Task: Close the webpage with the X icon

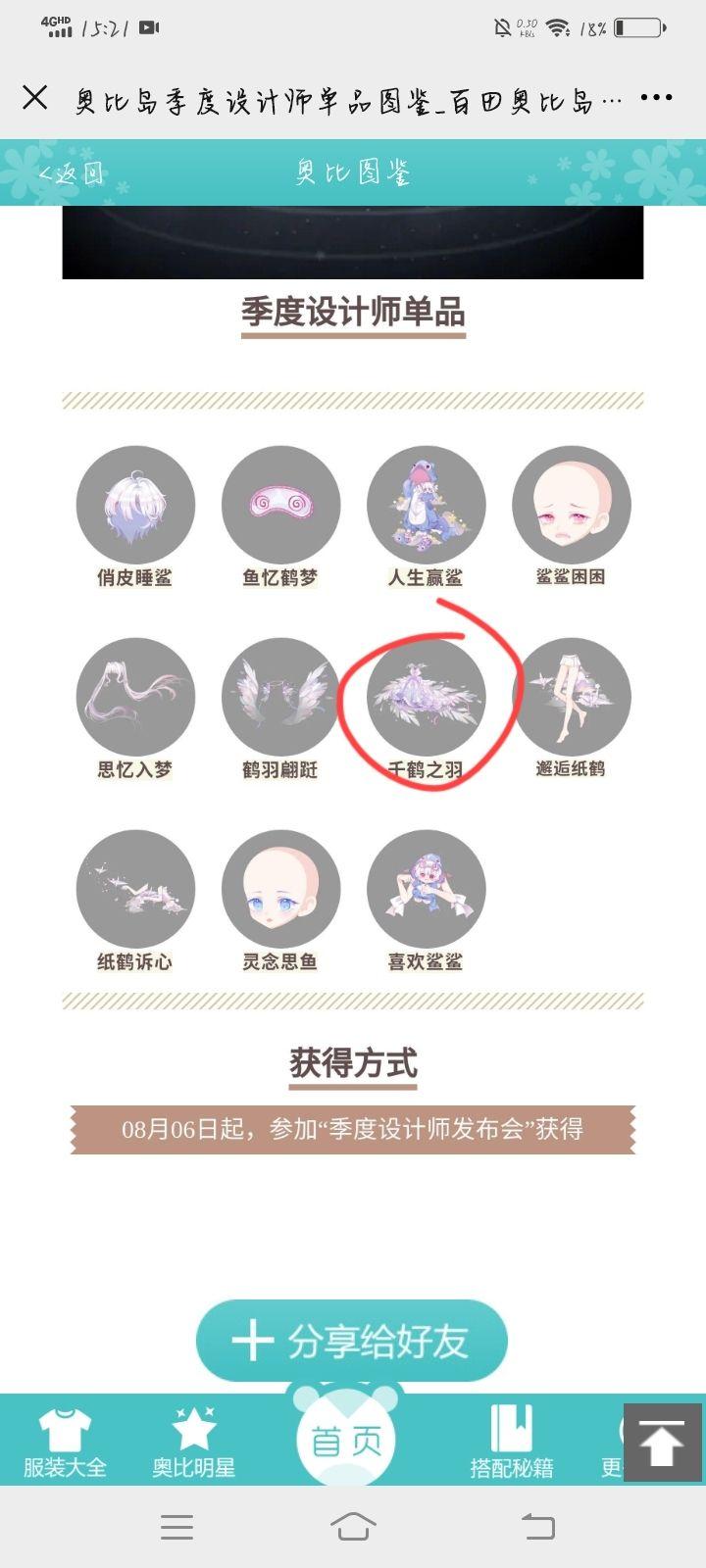Action: (x=35, y=98)
